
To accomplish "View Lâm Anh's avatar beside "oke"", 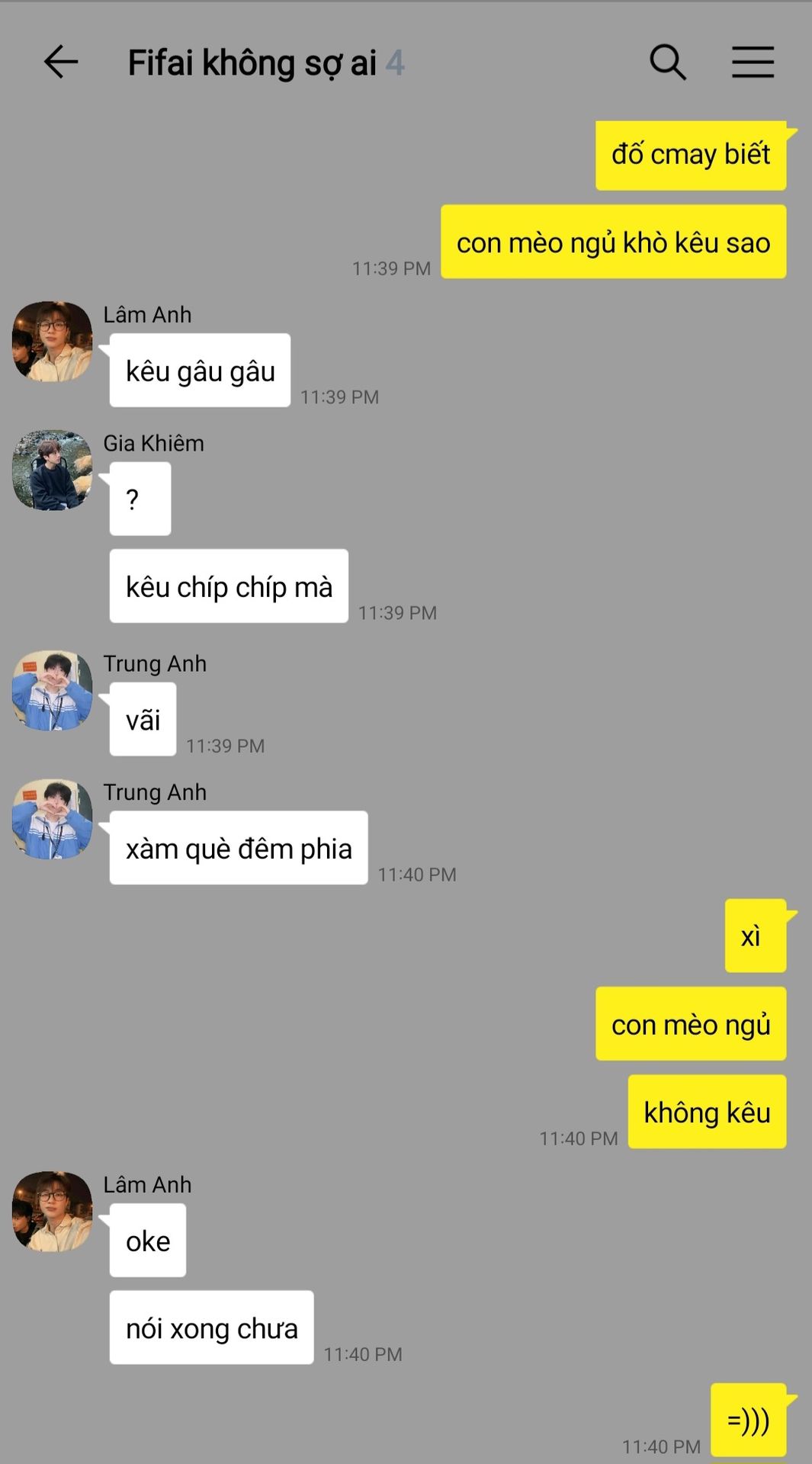I will [x=52, y=1212].
